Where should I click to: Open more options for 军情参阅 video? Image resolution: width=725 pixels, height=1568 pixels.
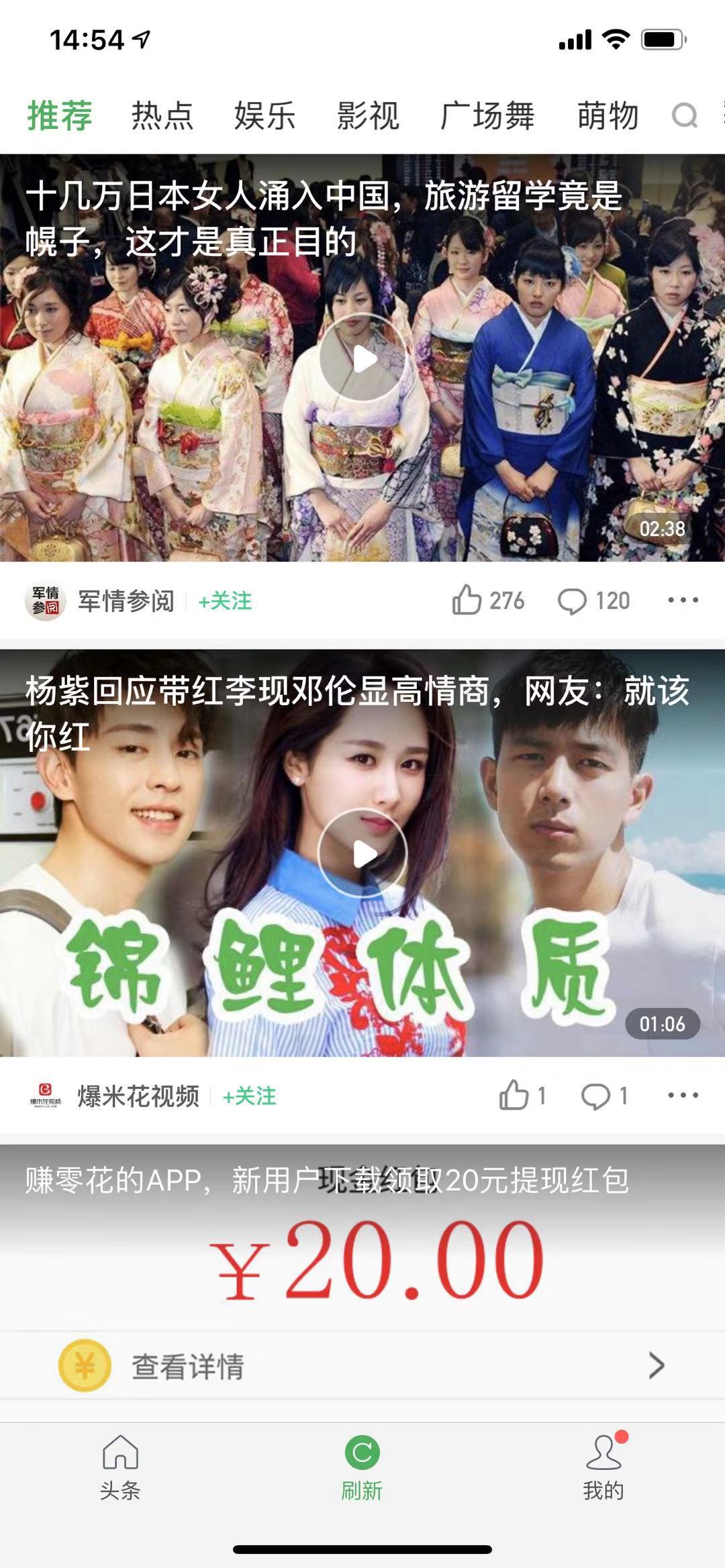pos(683,600)
